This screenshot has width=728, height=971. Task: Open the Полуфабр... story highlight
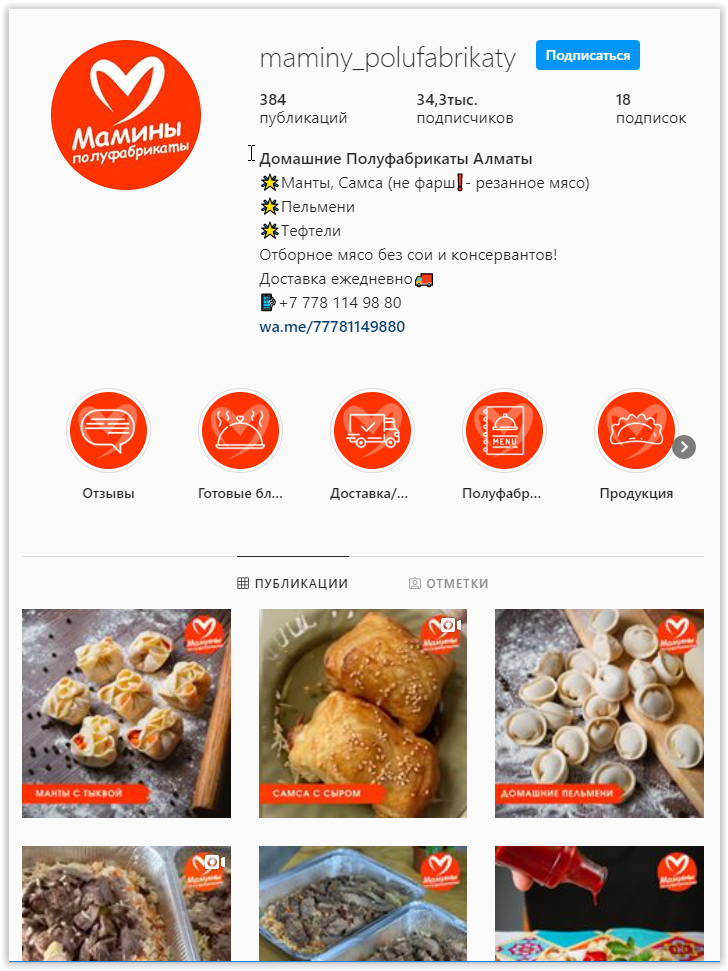[503, 431]
